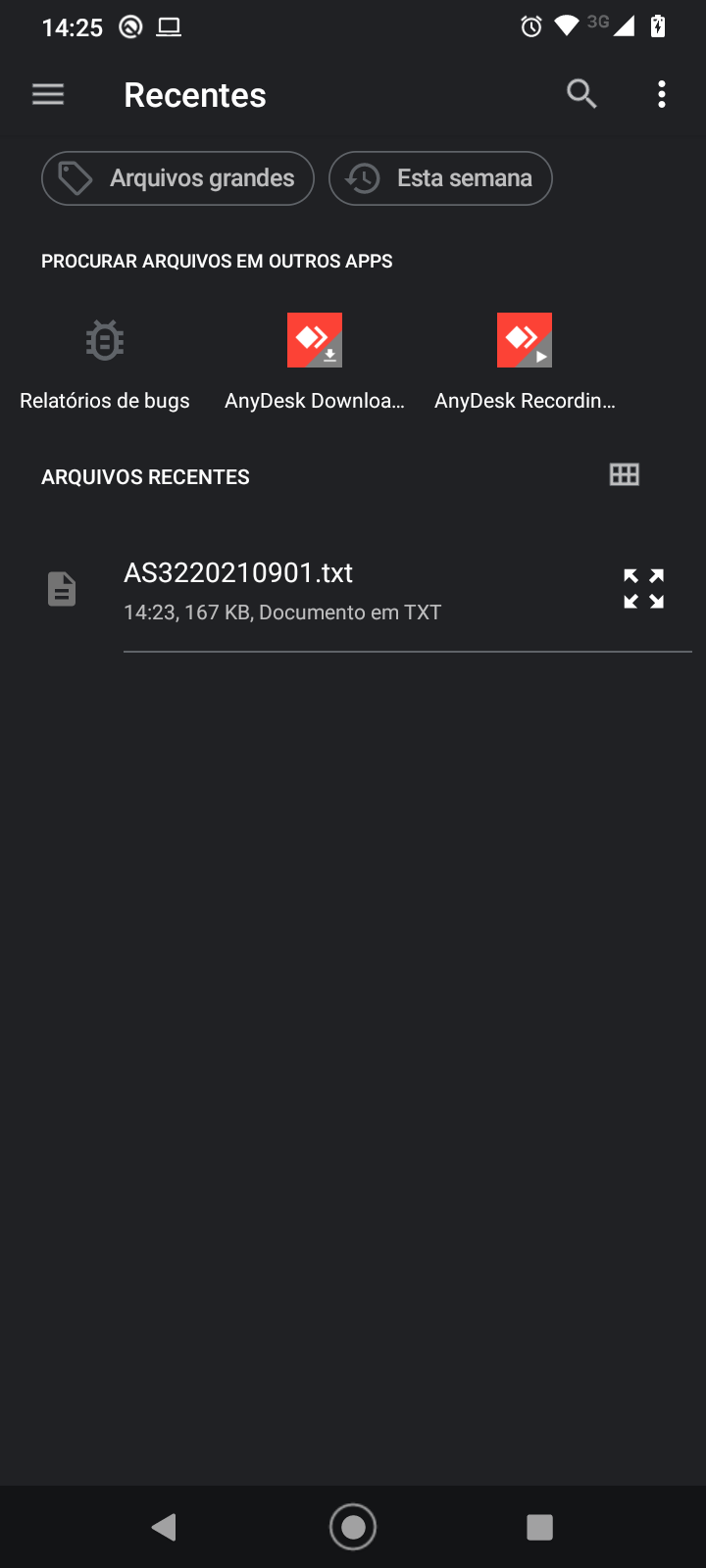Image resolution: width=706 pixels, height=1568 pixels.
Task: Open the recent apps overview
Action: [x=539, y=1527]
